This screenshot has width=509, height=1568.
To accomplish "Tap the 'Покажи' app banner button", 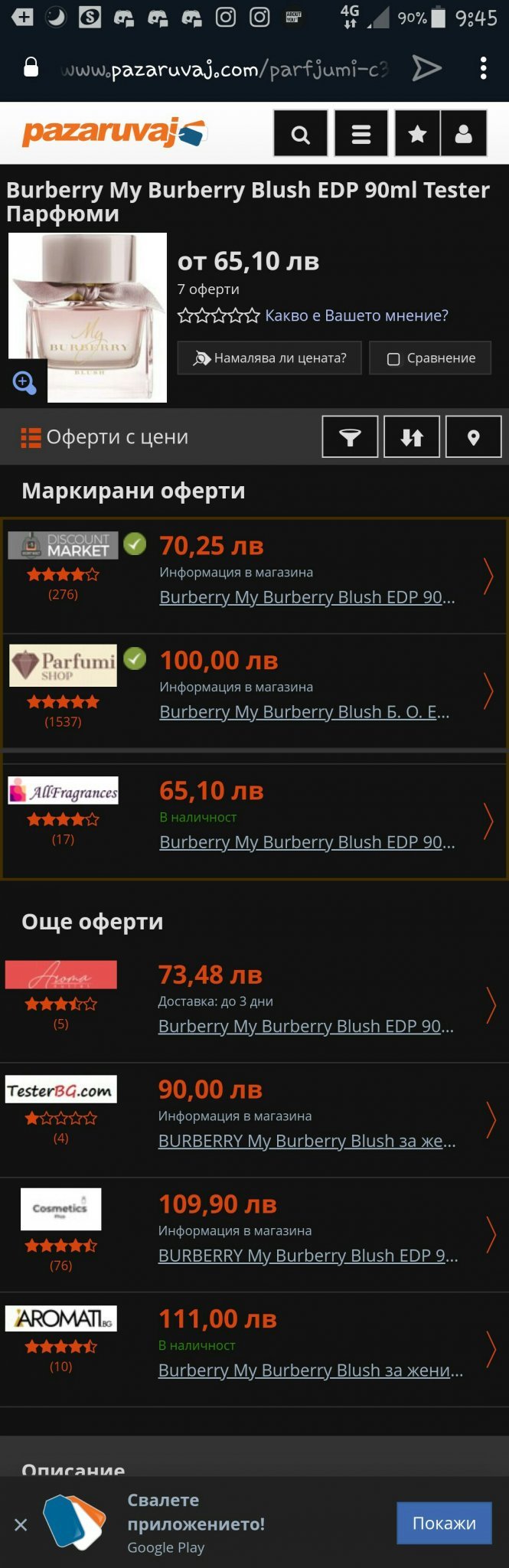I will click(x=444, y=1524).
